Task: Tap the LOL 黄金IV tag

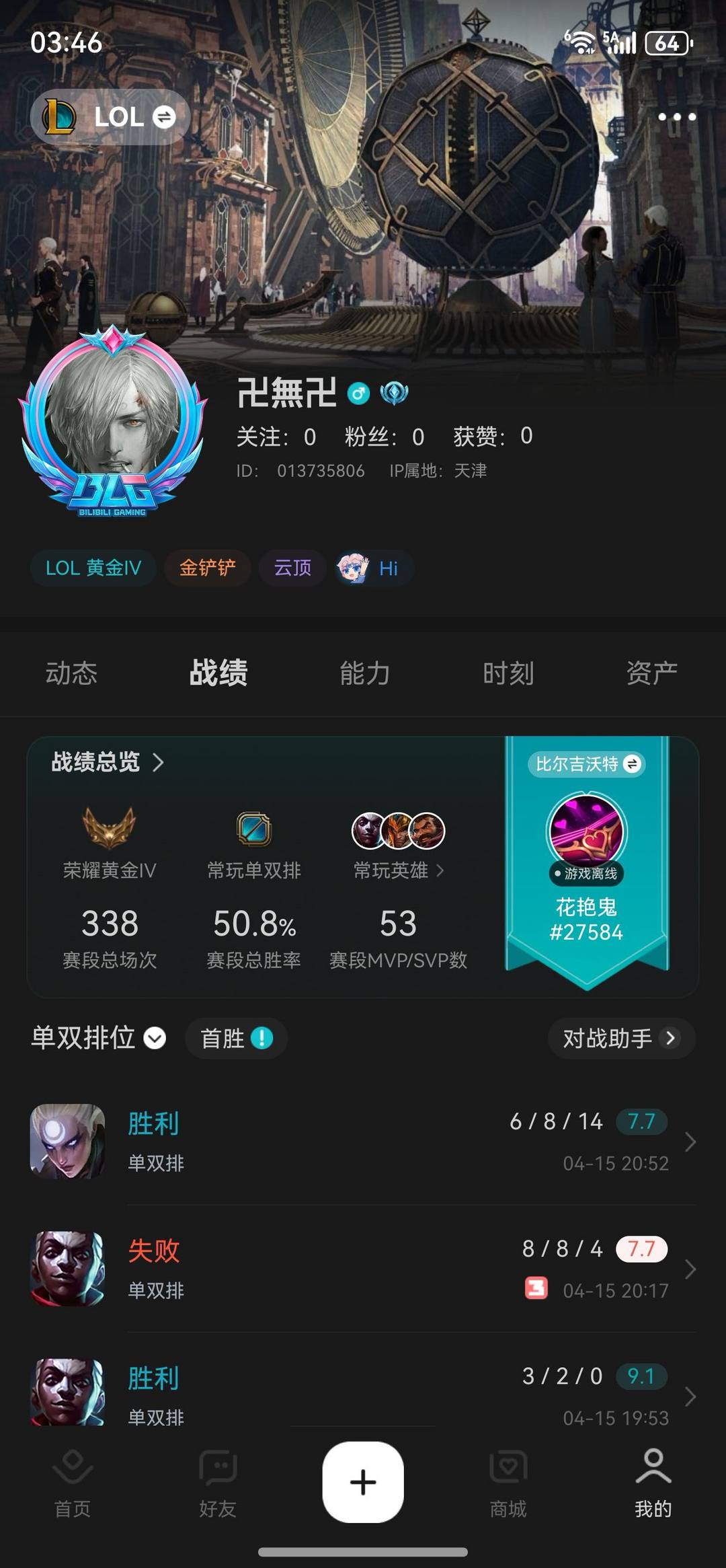Action: point(93,568)
